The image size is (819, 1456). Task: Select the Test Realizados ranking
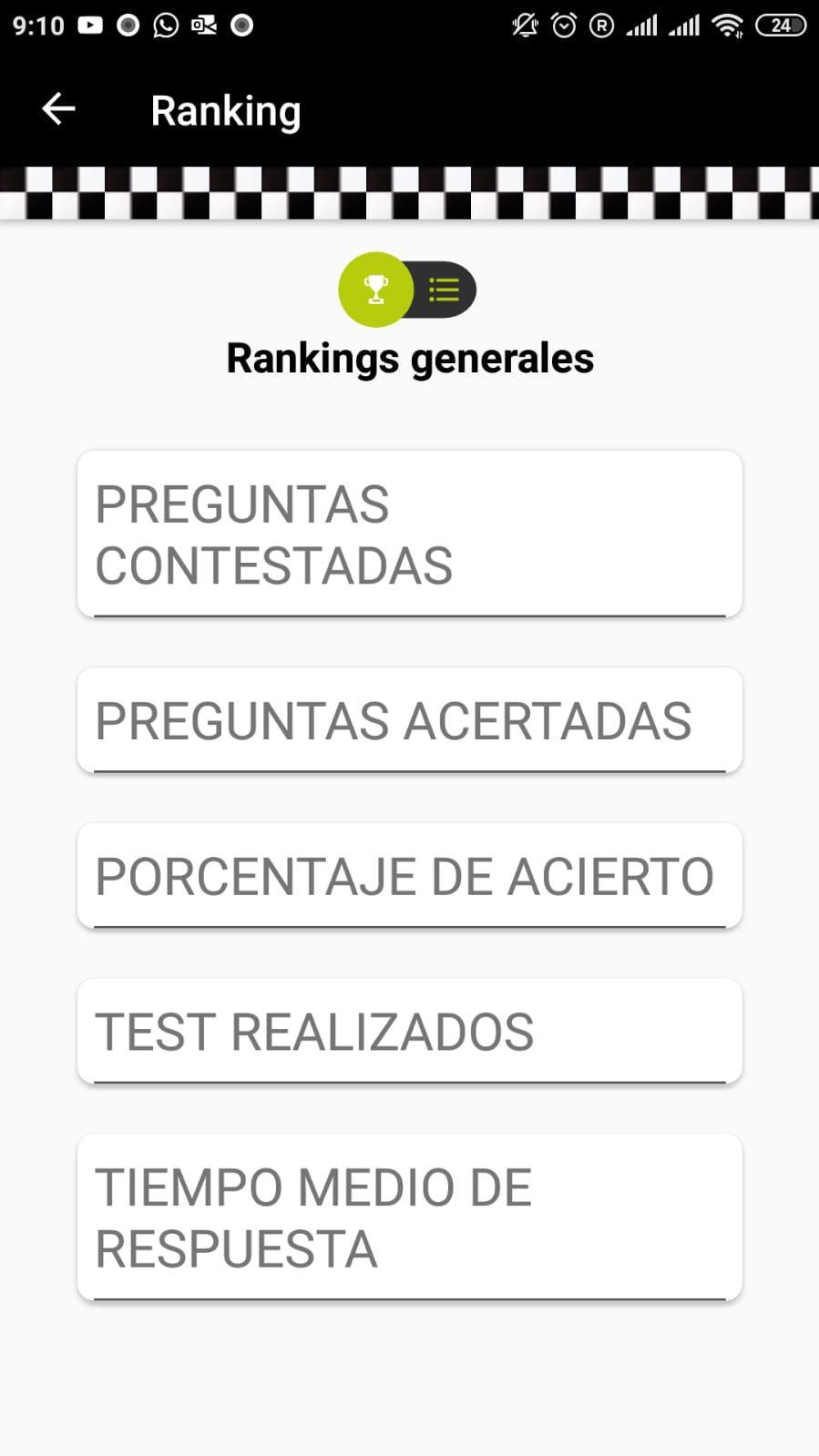click(x=410, y=1032)
